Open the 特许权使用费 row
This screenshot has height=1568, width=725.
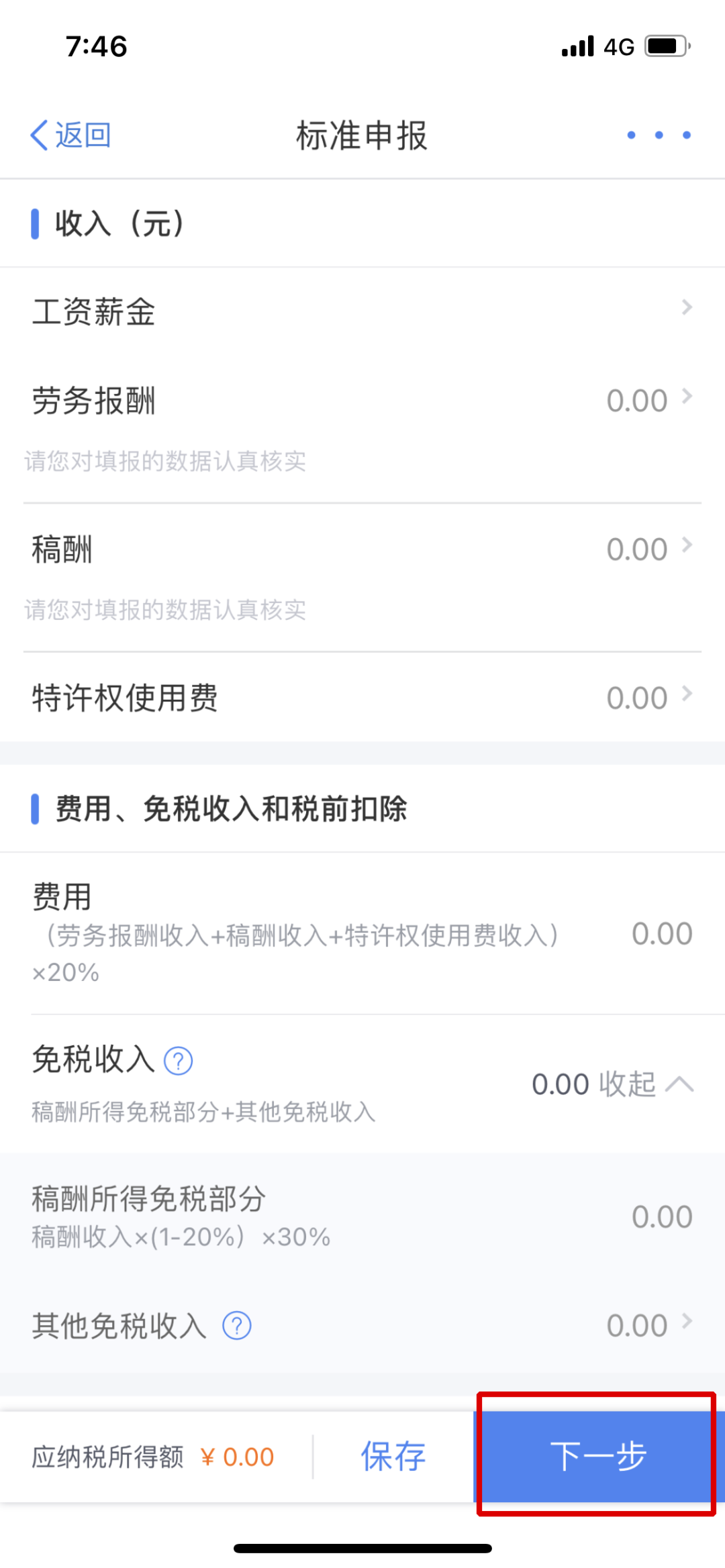pyautogui.click(x=362, y=698)
